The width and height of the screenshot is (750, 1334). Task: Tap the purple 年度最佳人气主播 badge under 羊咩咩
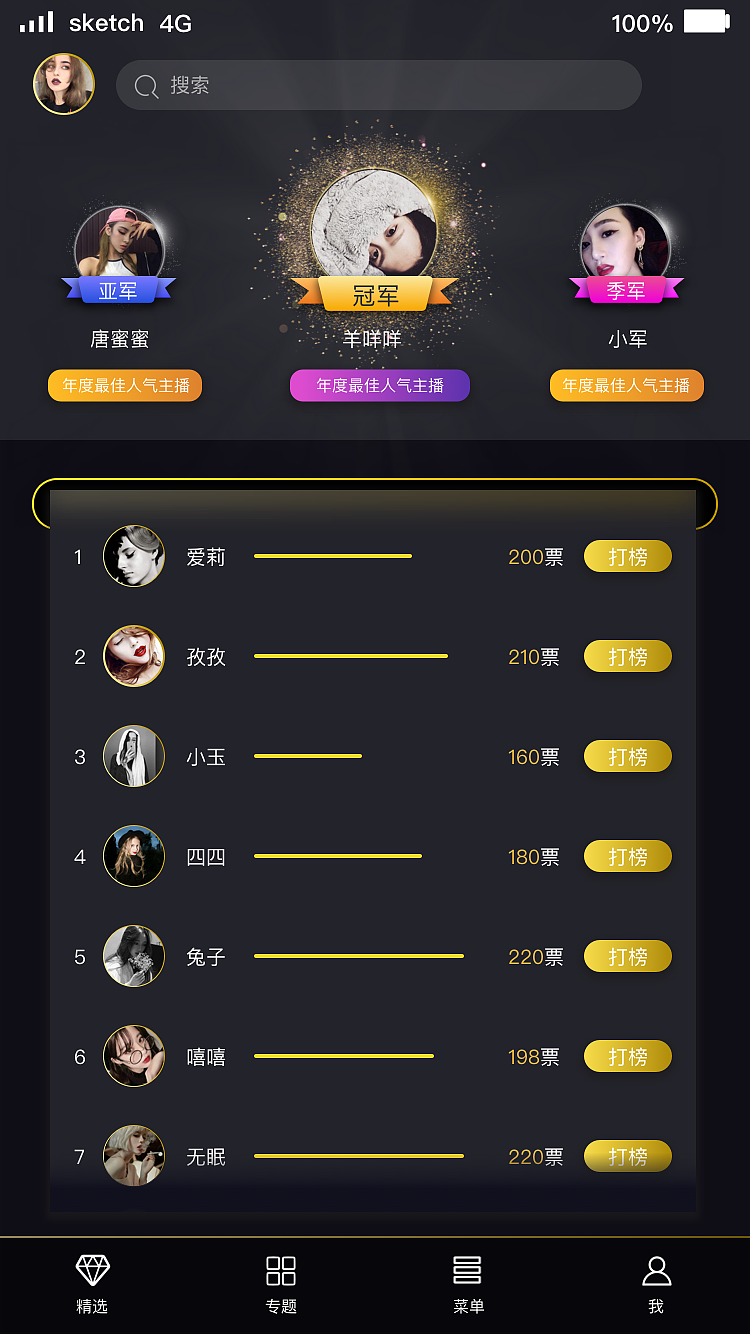coord(379,385)
